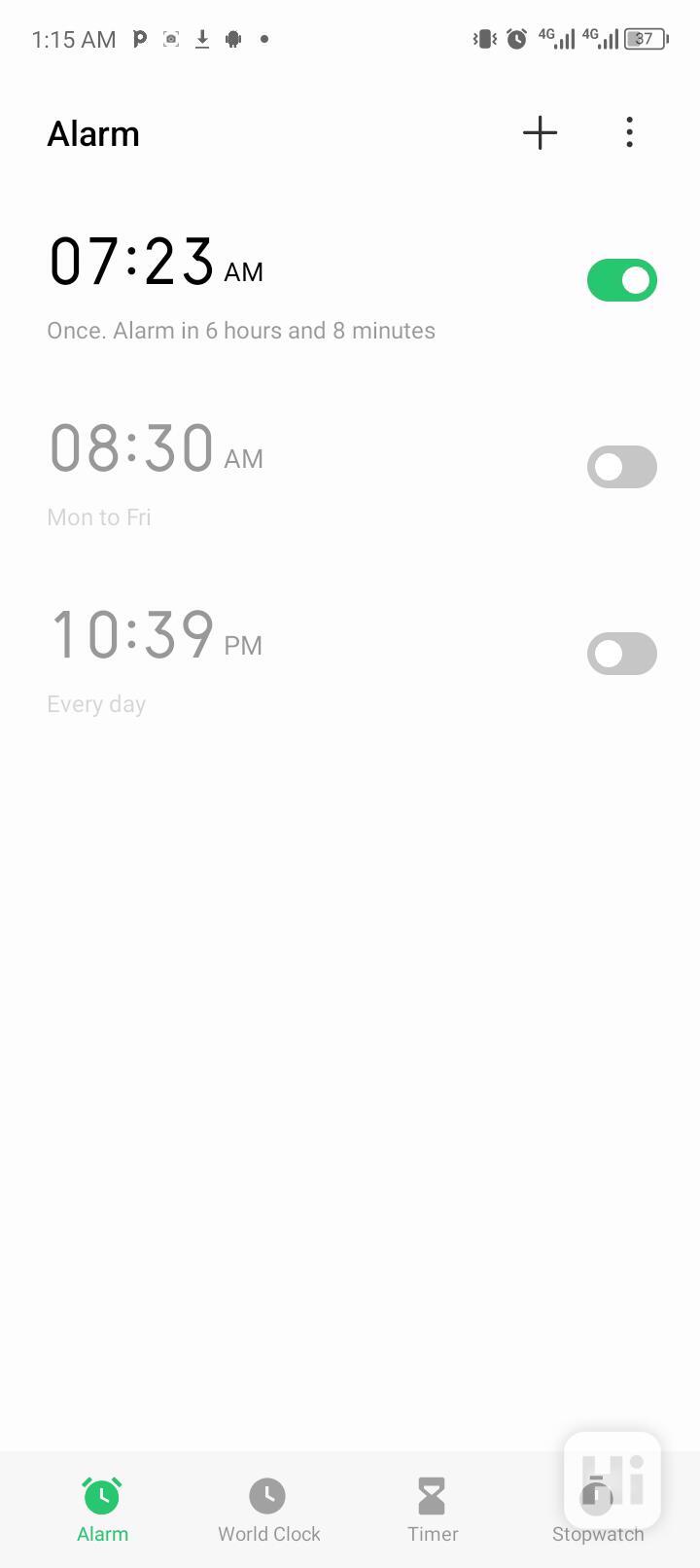Screen dimensions: 700x1568
Task: Switch to the Timer tab
Action: click(x=432, y=1510)
